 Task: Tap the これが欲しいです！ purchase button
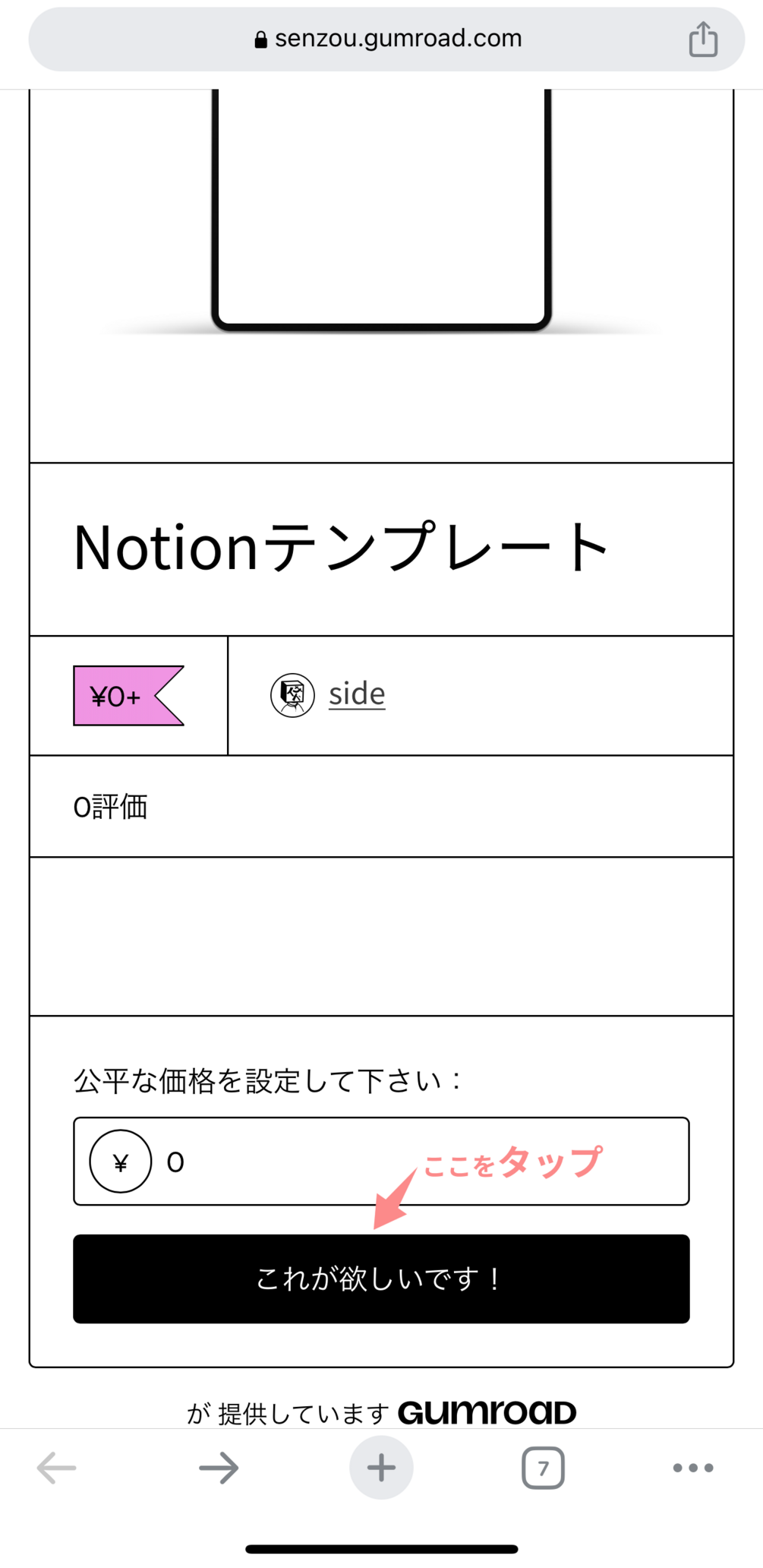[381, 1279]
